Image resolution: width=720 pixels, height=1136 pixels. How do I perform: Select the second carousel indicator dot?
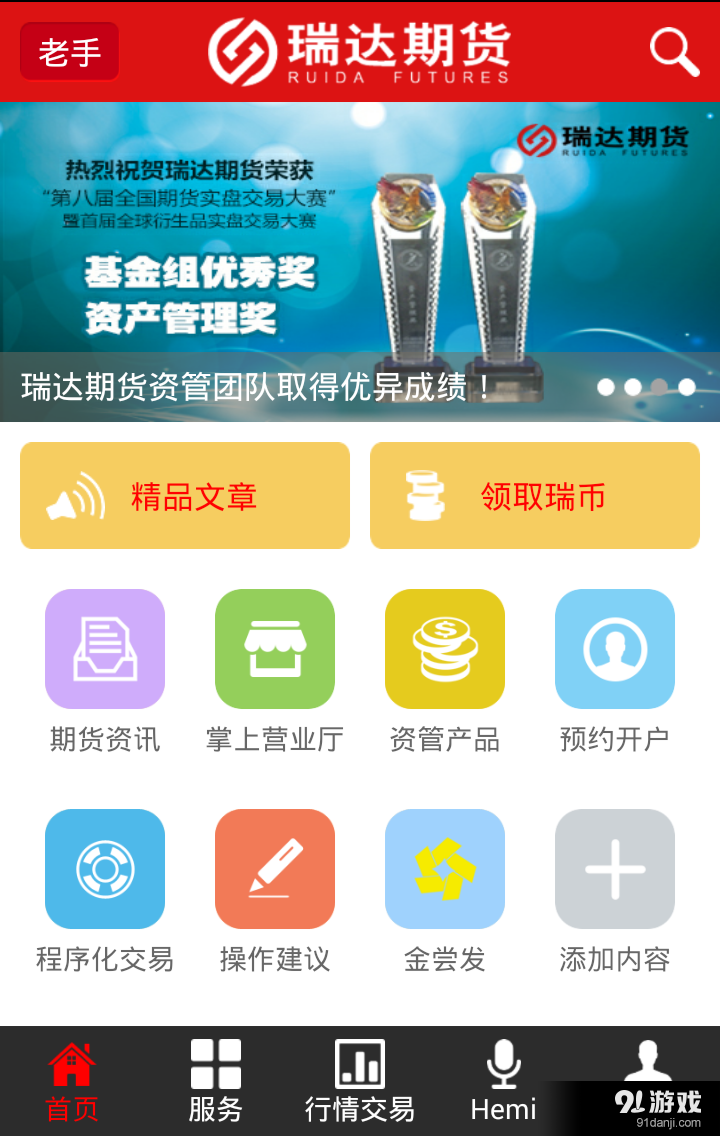click(632, 387)
